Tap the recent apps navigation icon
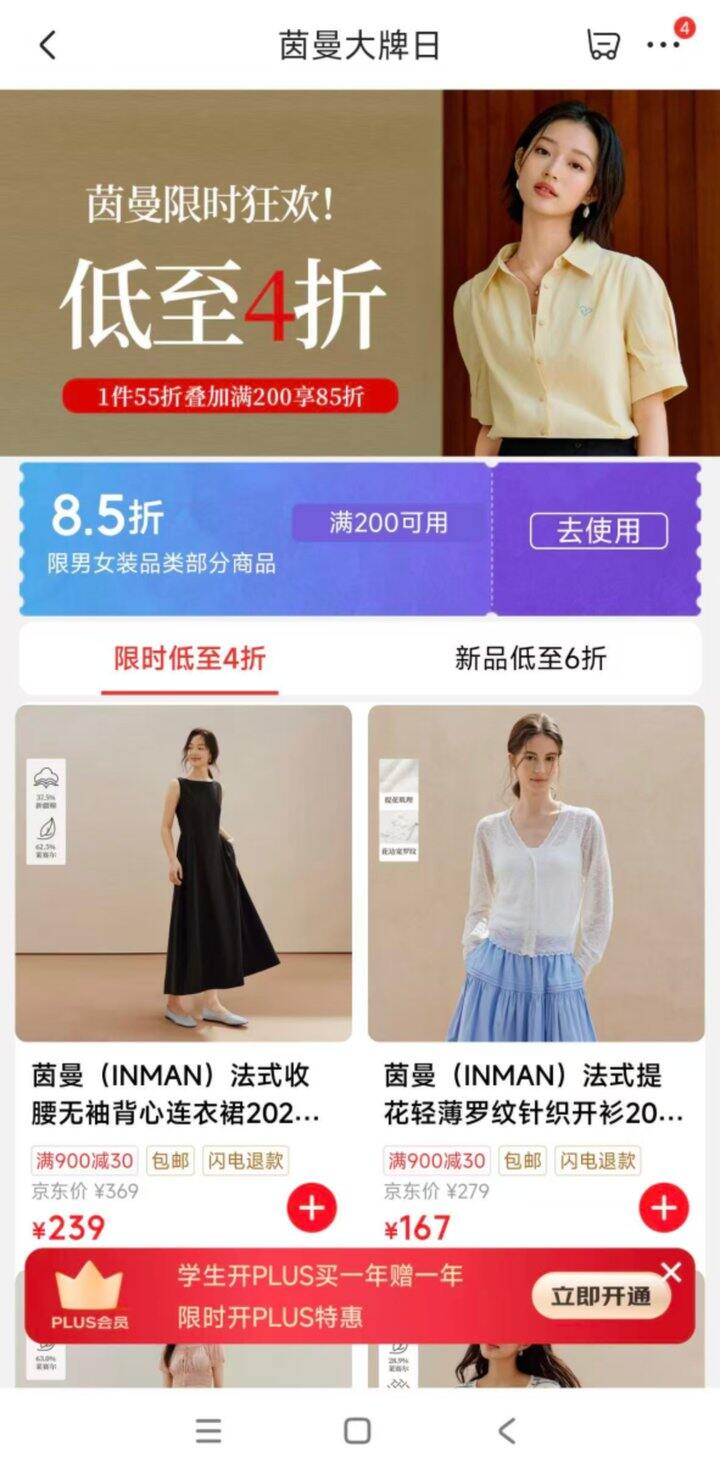 click(207, 1431)
